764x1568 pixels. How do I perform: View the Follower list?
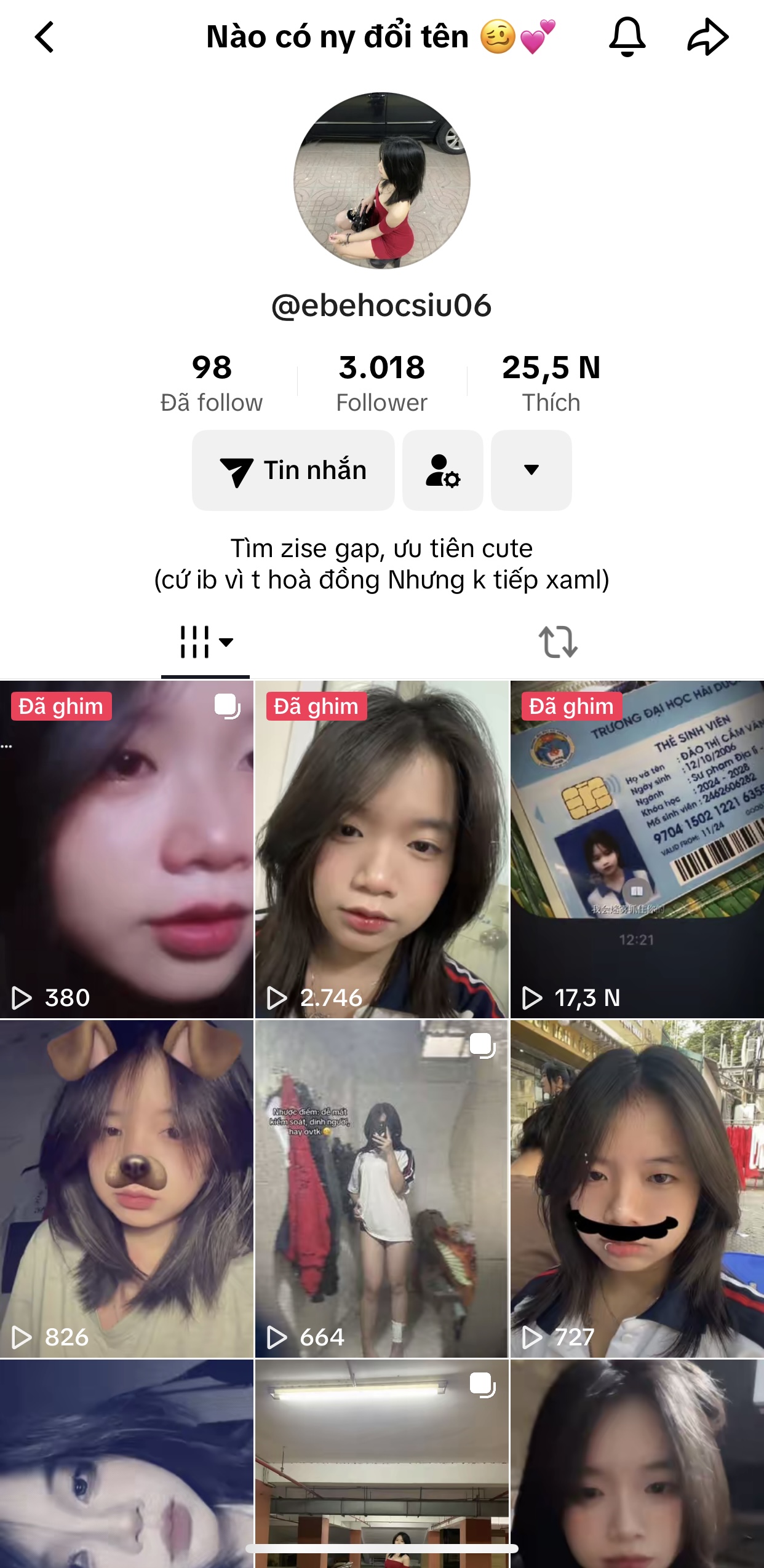381,382
